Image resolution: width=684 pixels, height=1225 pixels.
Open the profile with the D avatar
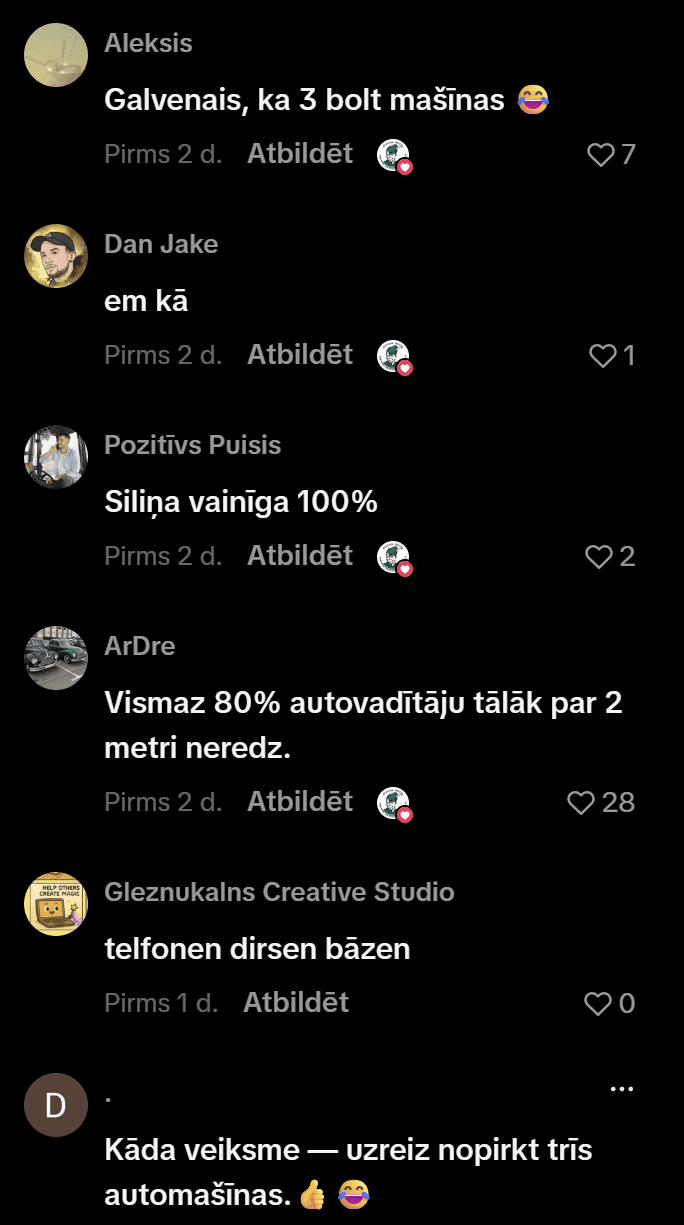pos(56,1105)
